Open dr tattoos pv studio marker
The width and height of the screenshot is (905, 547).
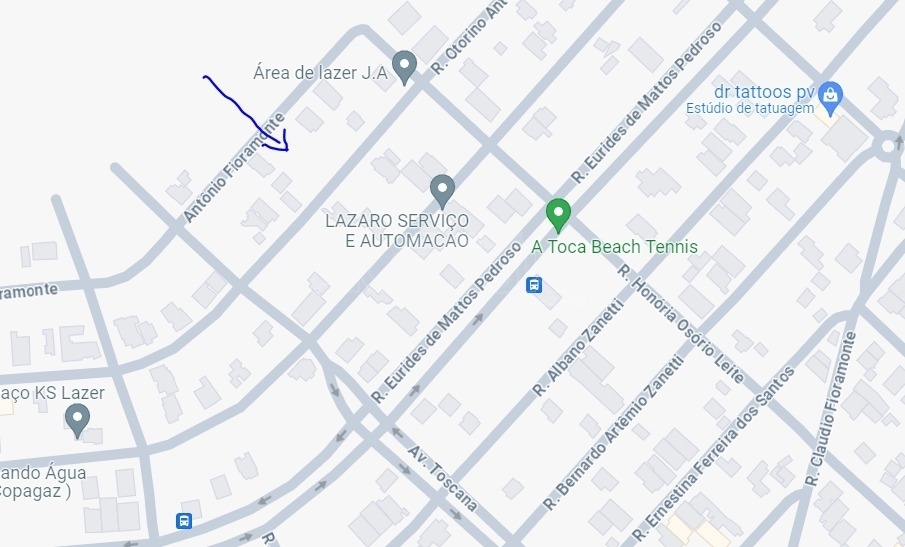pyautogui.click(x=829, y=96)
